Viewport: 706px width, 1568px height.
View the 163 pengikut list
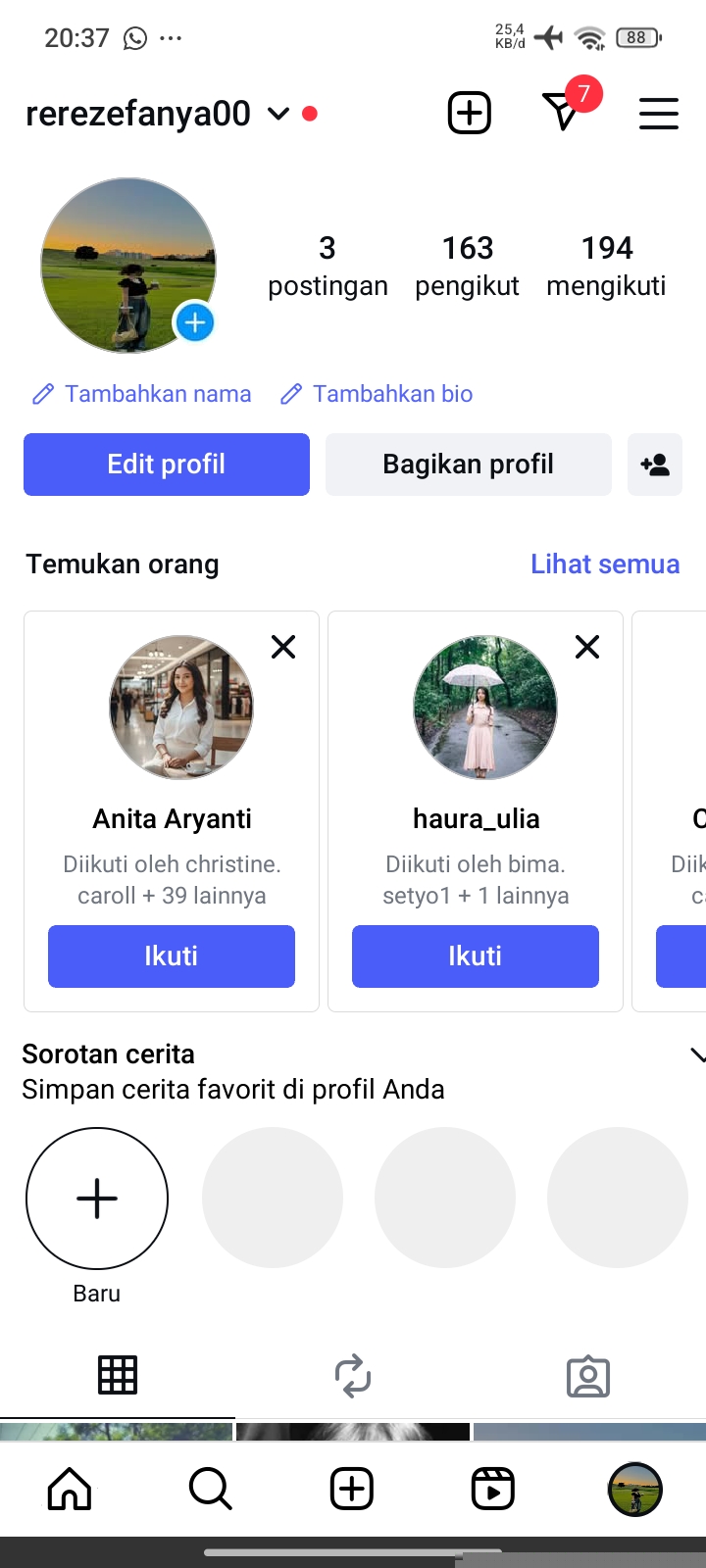467,266
